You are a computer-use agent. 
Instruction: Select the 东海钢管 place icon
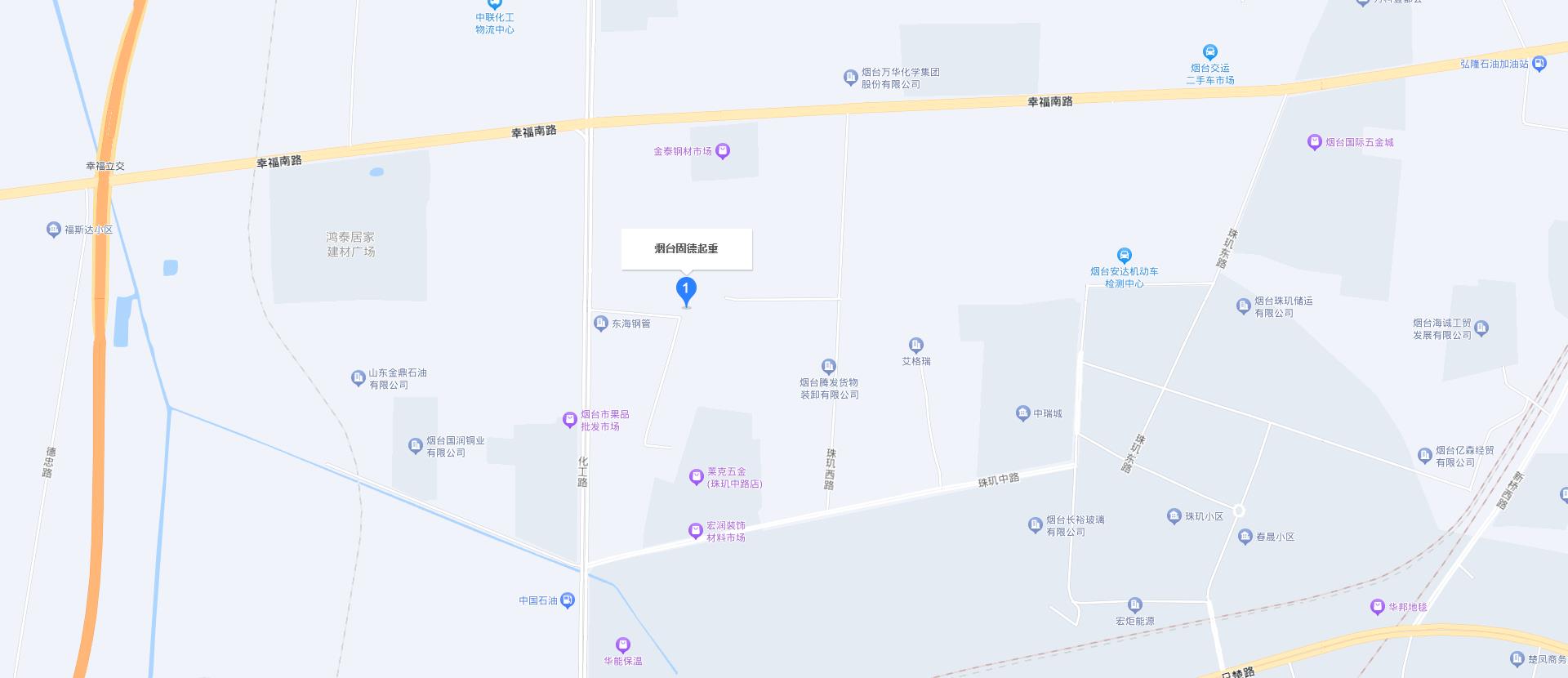[x=601, y=323]
